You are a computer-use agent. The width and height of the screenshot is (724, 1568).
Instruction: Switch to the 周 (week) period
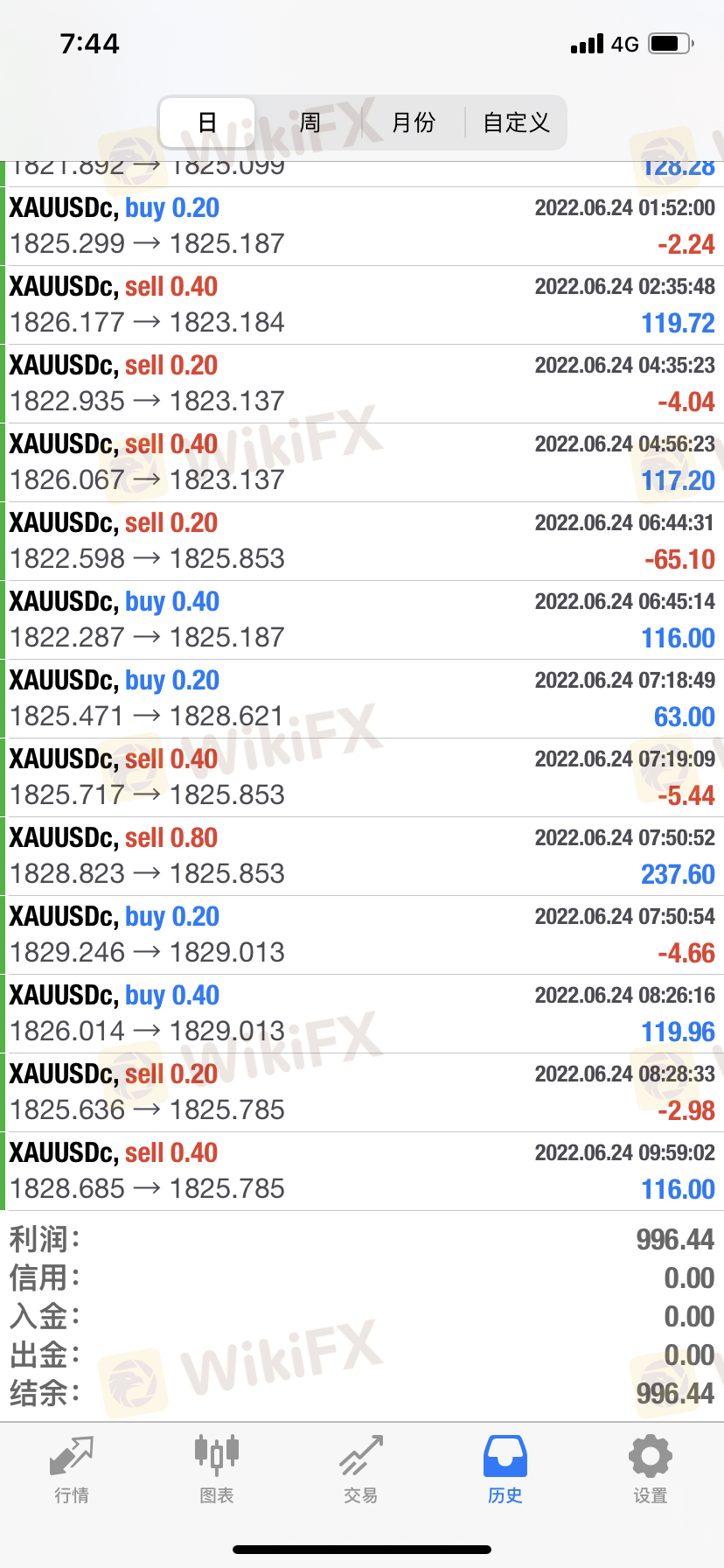tap(310, 122)
